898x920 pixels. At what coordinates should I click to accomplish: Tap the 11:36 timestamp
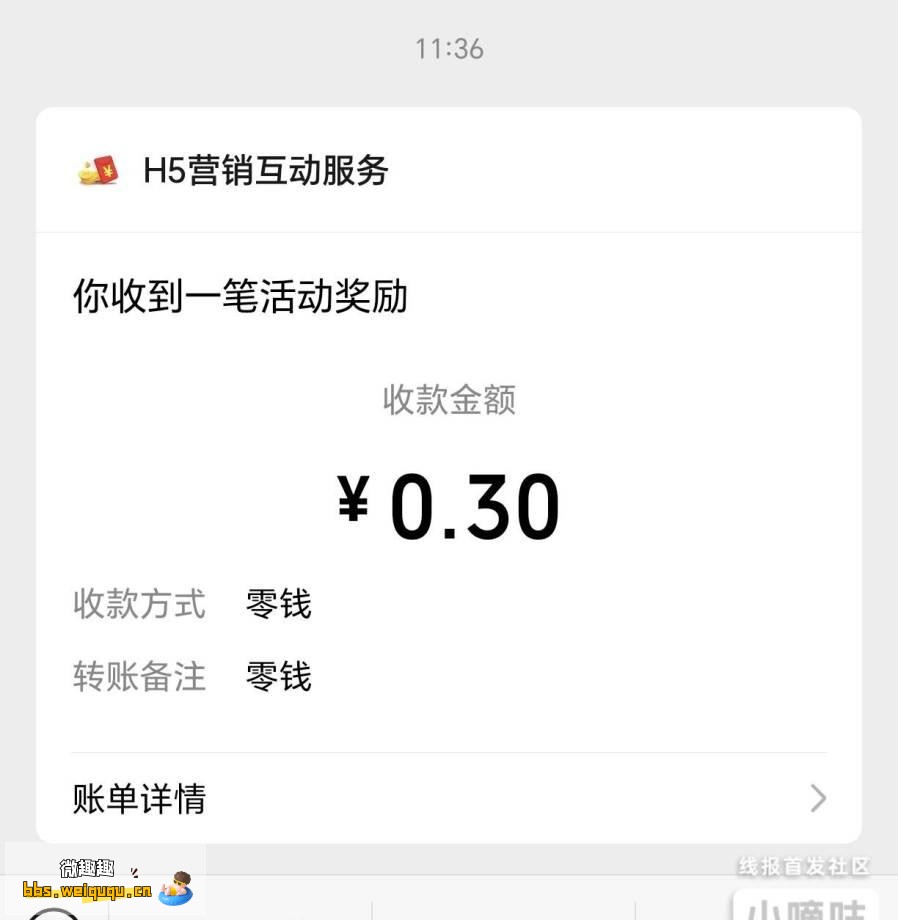[449, 49]
